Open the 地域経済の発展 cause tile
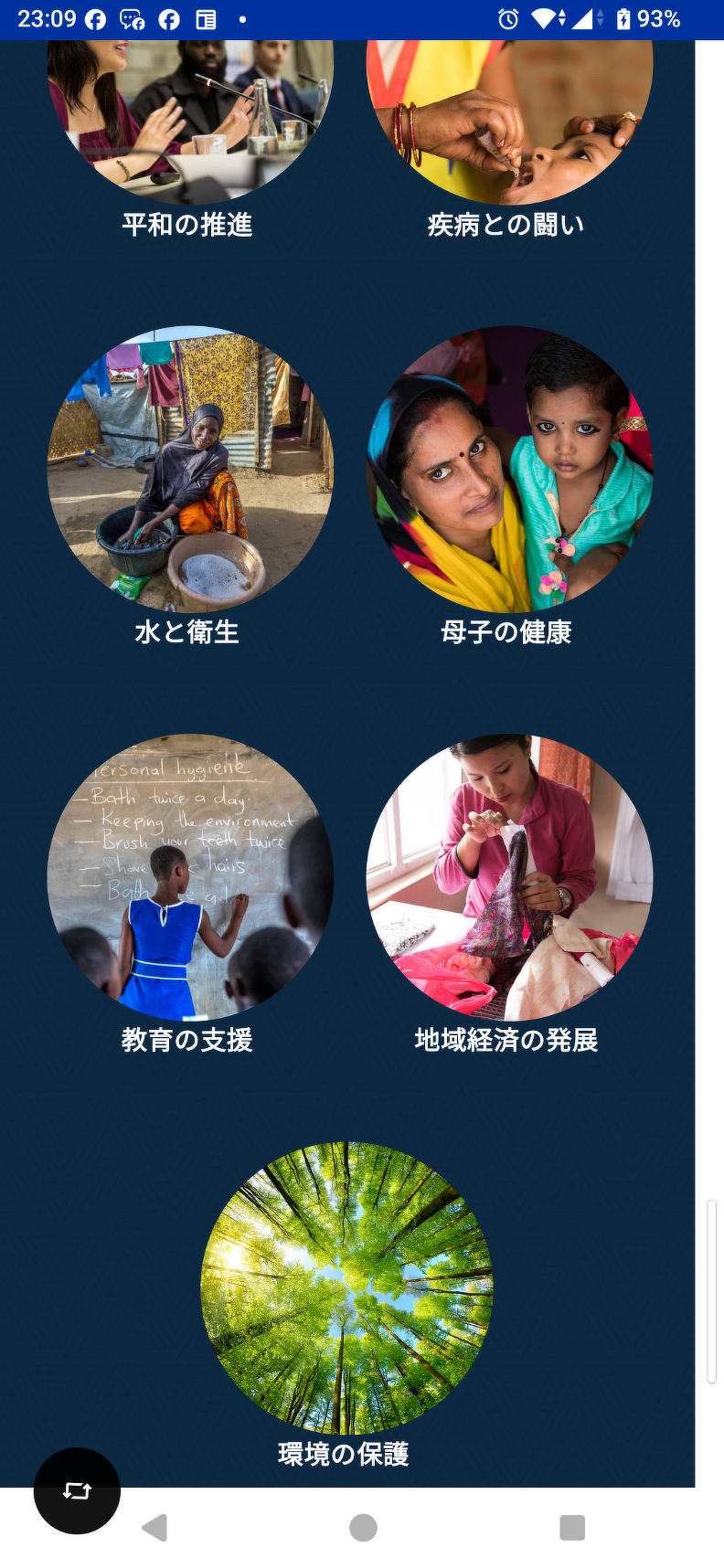The width and height of the screenshot is (724, 1568). [x=509, y=877]
